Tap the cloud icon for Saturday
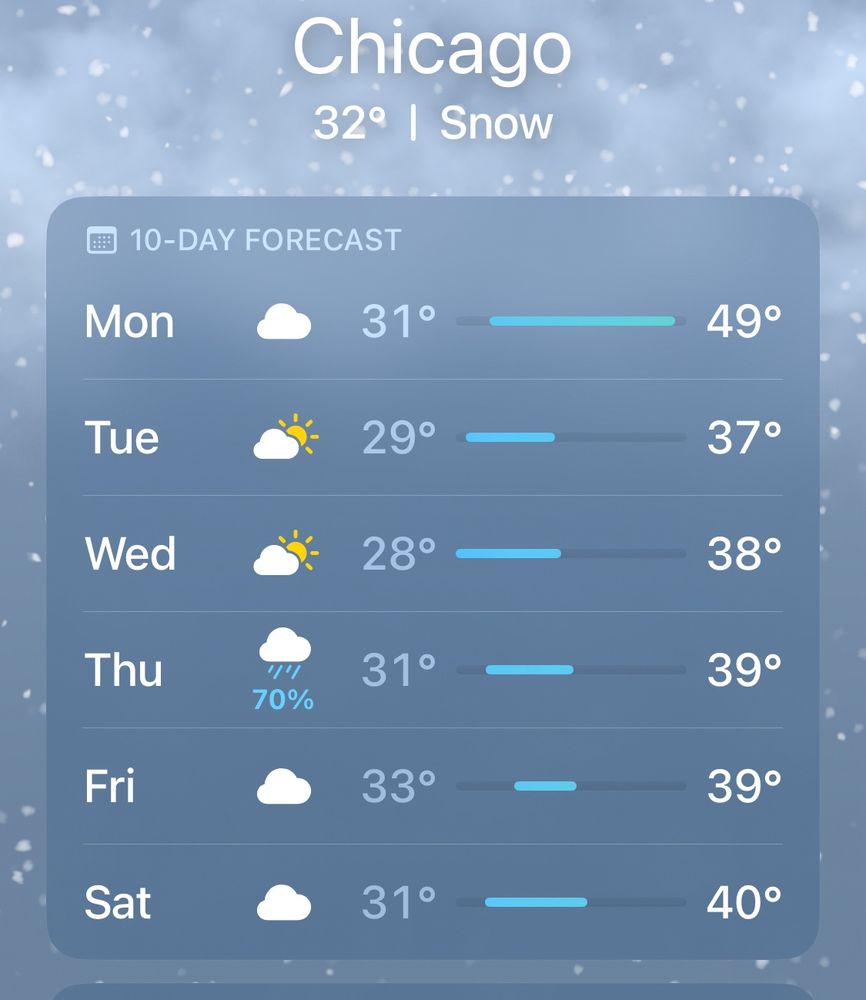Screen dimensions: 866x1000 point(285,902)
